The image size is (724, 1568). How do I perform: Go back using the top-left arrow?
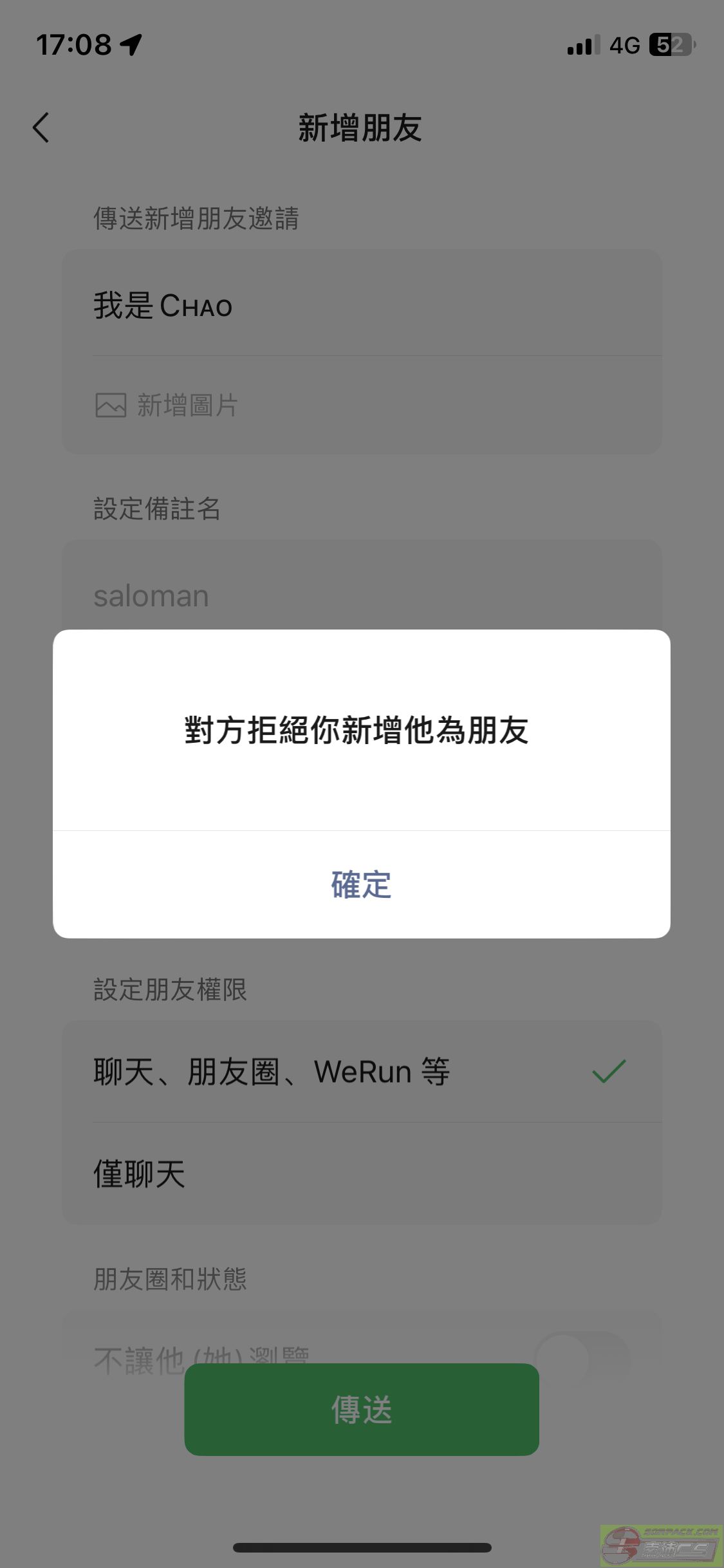(x=41, y=127)
